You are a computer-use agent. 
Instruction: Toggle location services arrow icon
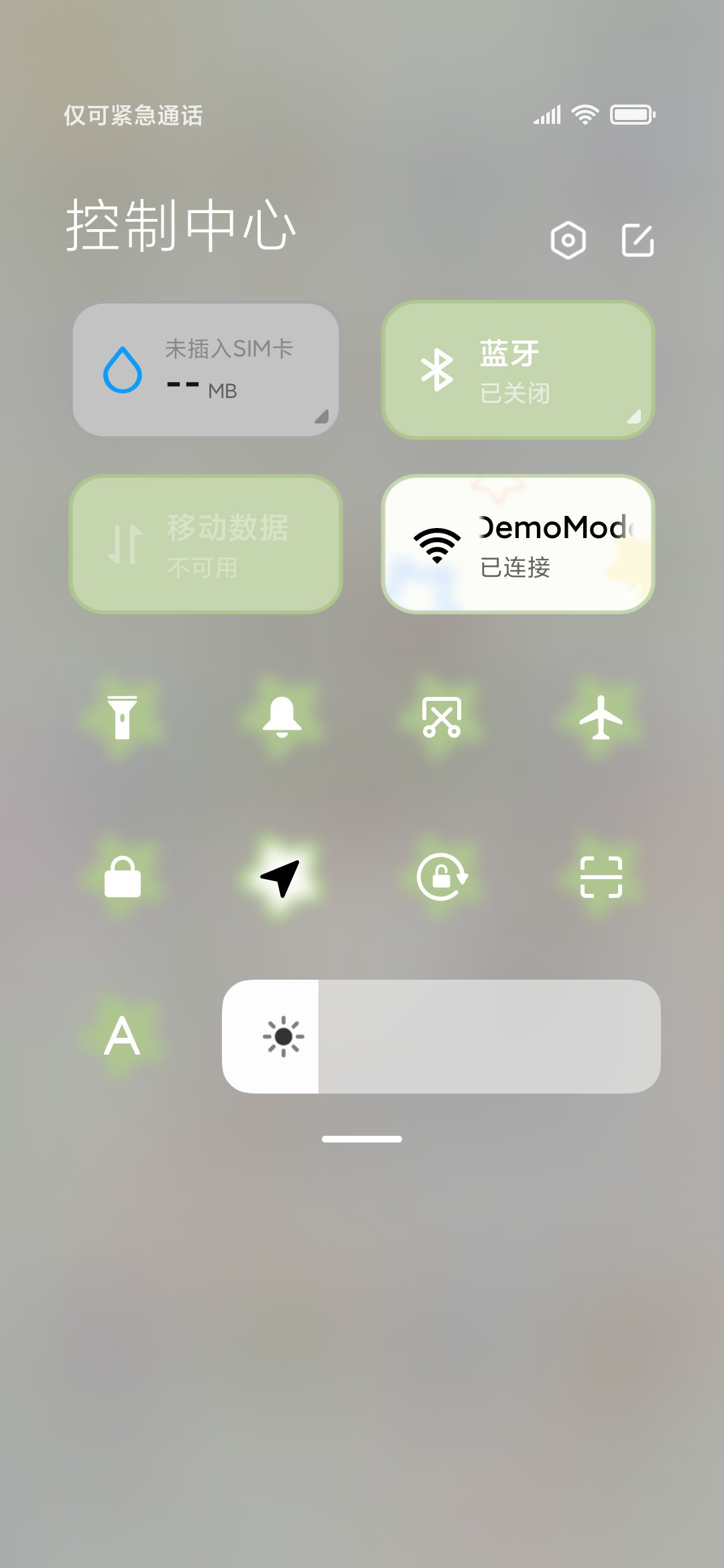[x=282, y=876]
